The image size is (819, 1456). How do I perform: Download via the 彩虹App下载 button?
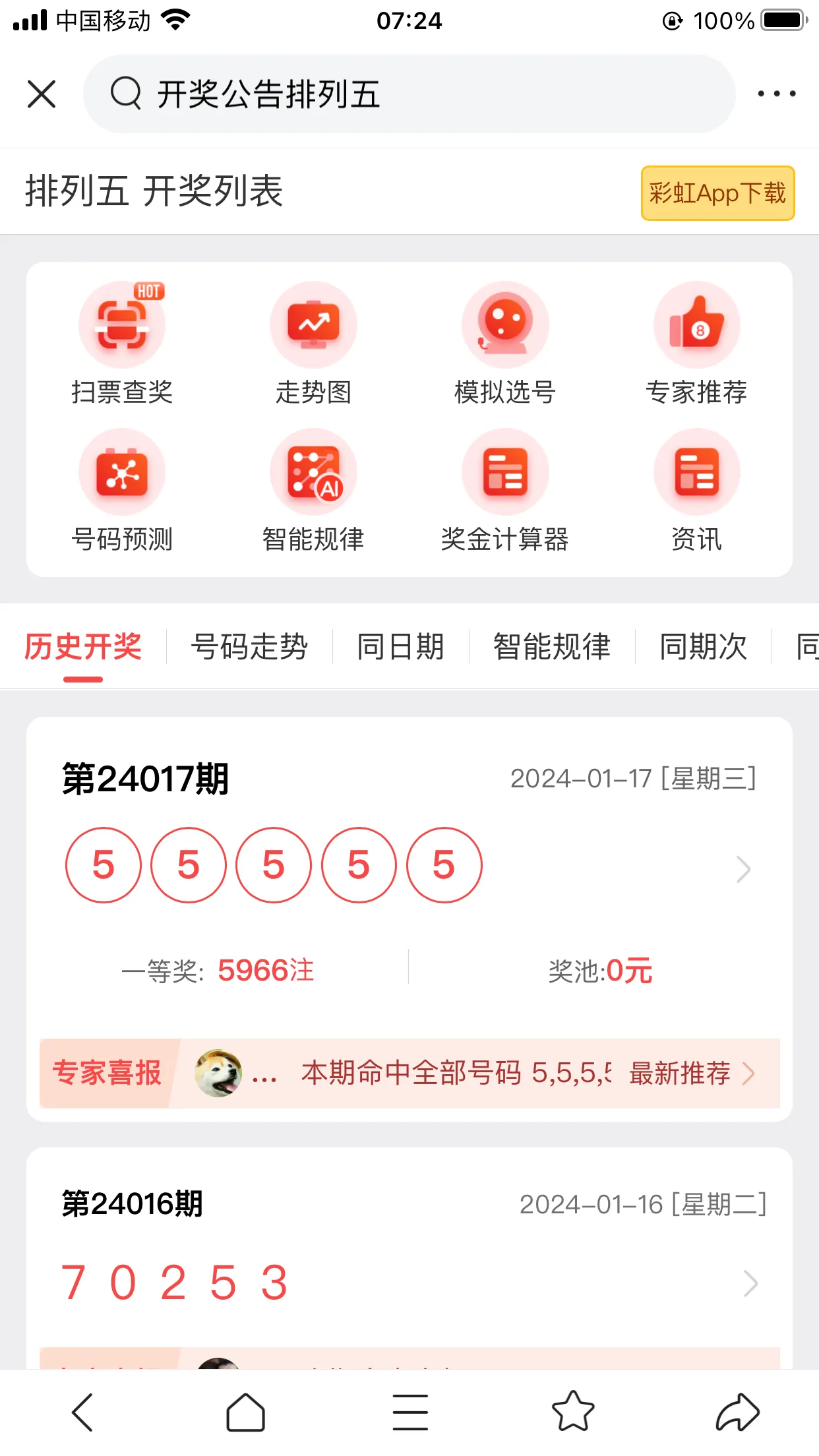pos(717,193)
